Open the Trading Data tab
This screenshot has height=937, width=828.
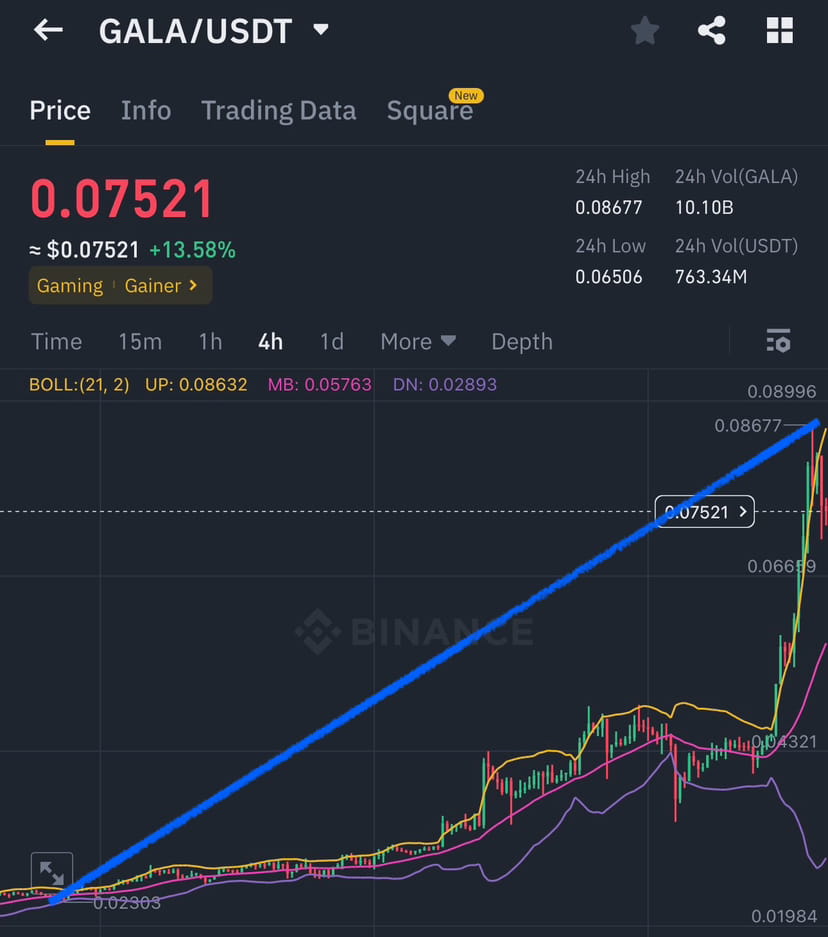click(278, 110)
